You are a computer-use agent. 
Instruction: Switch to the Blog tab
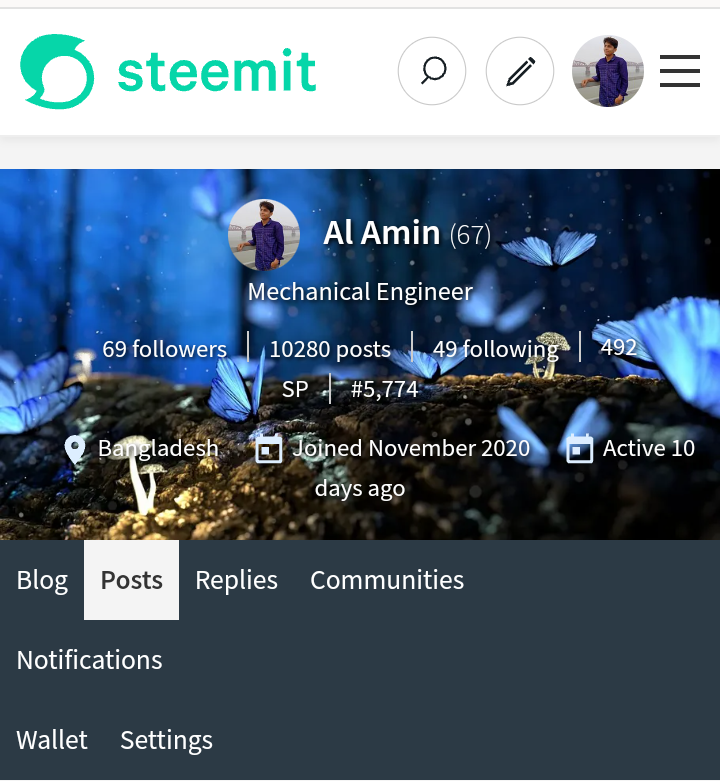(42, 580)
